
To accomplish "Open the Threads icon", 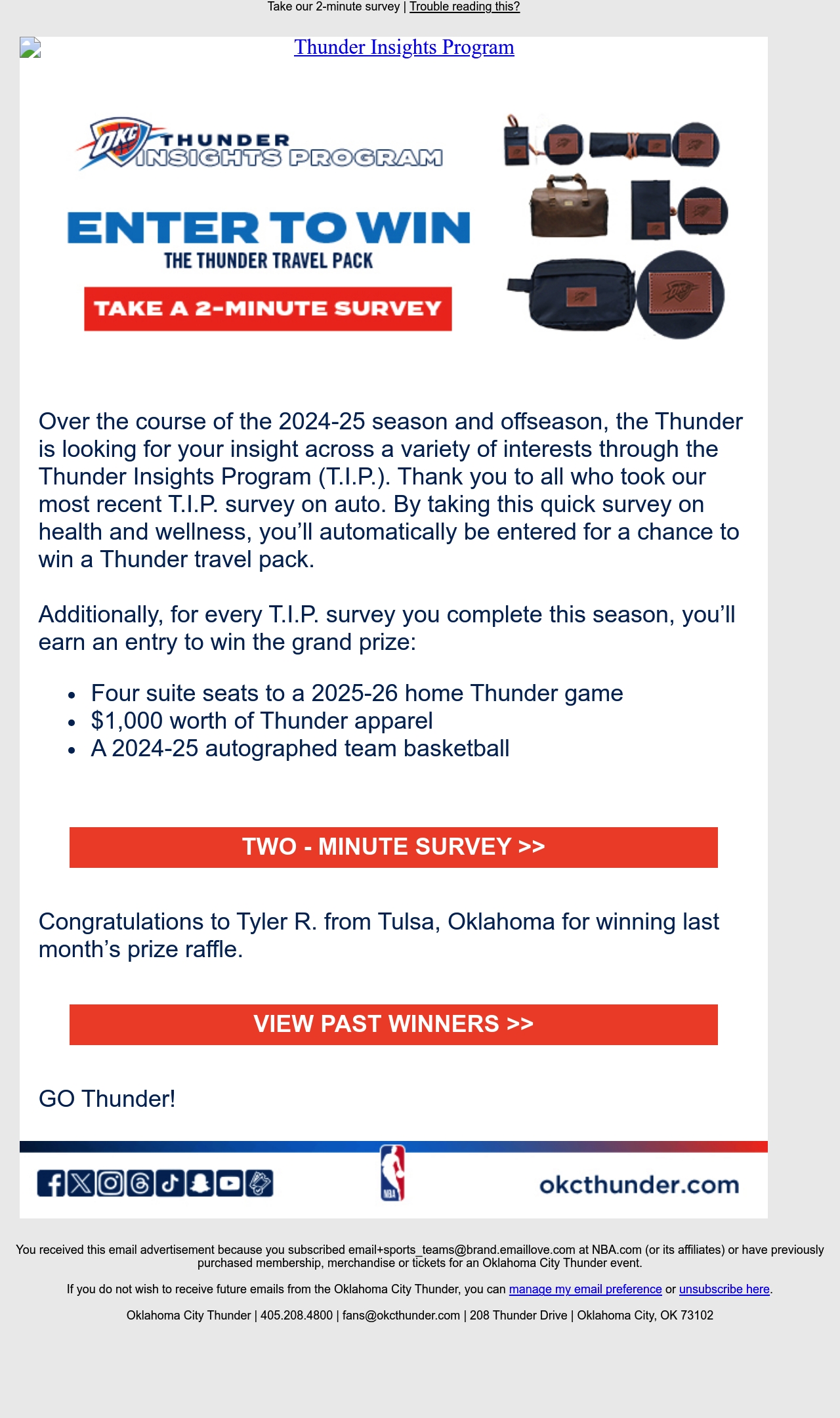I will pyautogui.click(x=140, y=1183).
